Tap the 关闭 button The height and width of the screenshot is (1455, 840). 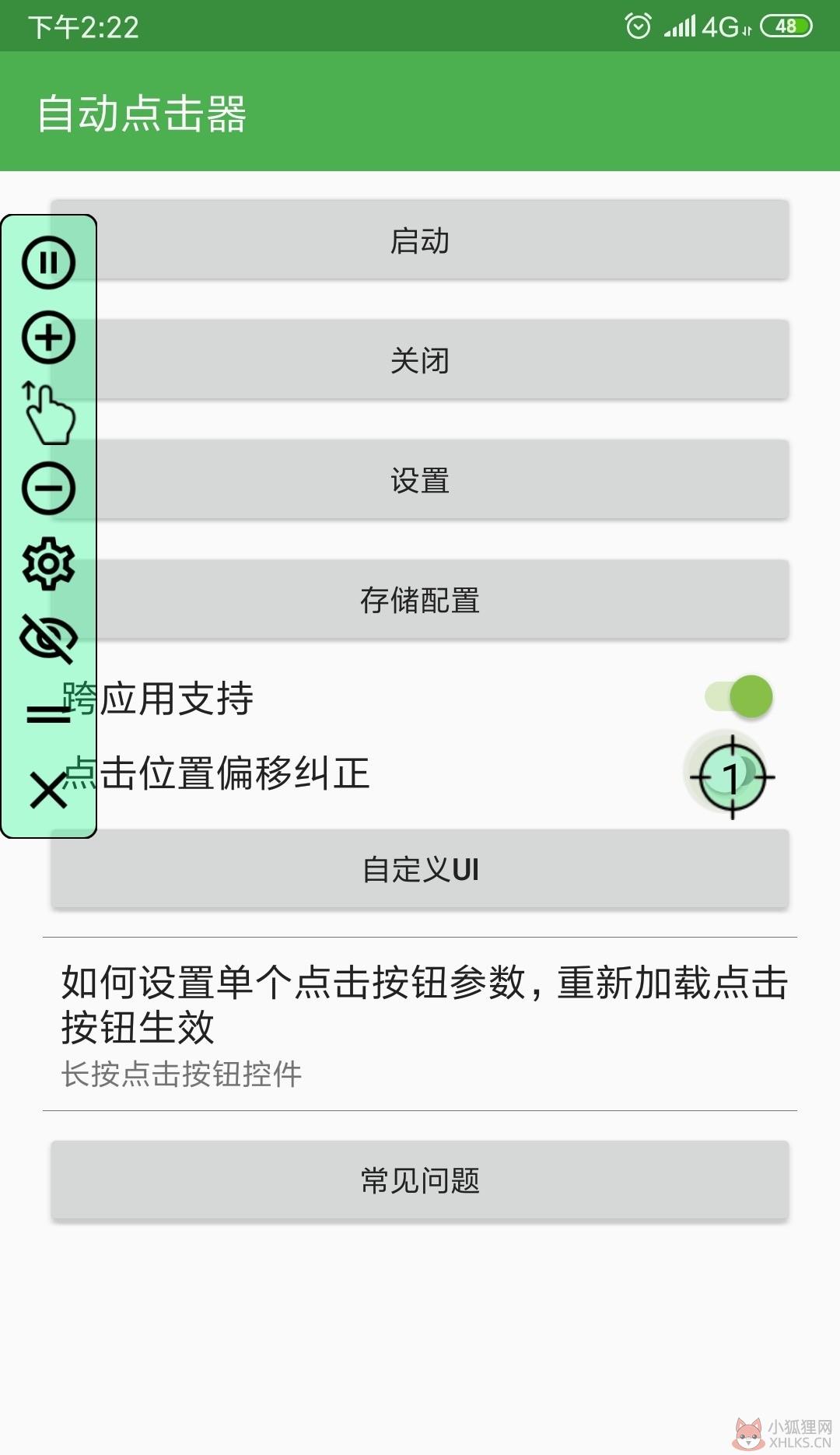coord(420,360)
